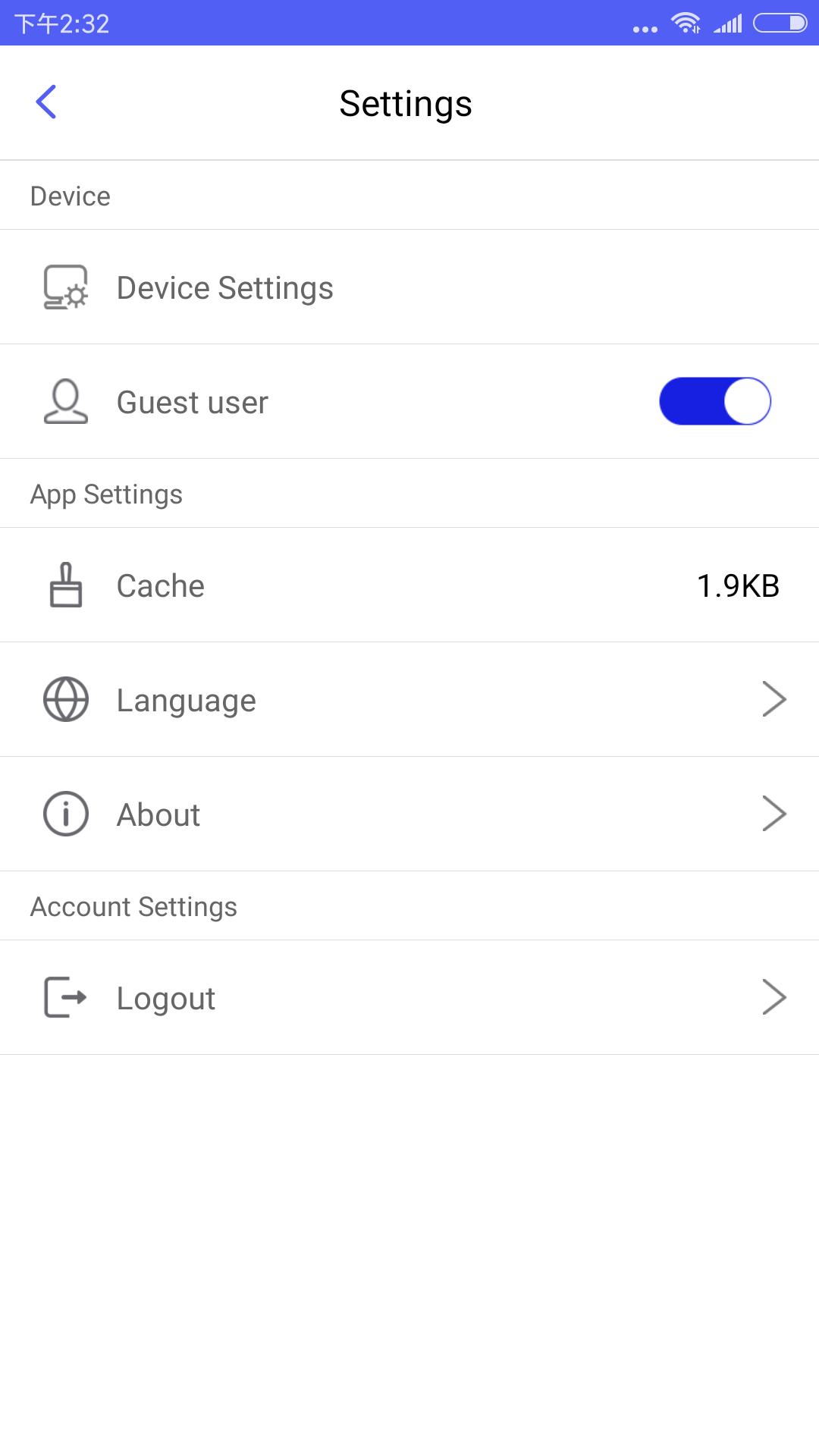Click the Guest user person icon
This screenshot has width=819, height=1456.
tap(65, 401)
